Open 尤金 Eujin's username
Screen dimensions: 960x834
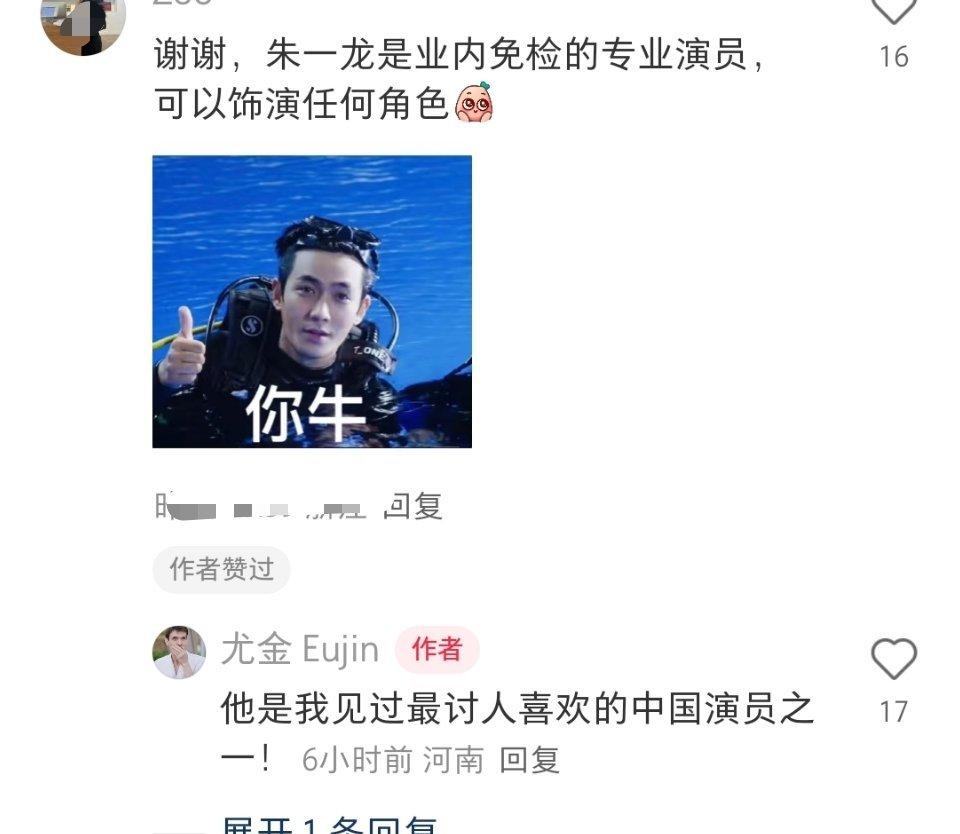coord(300,650)
